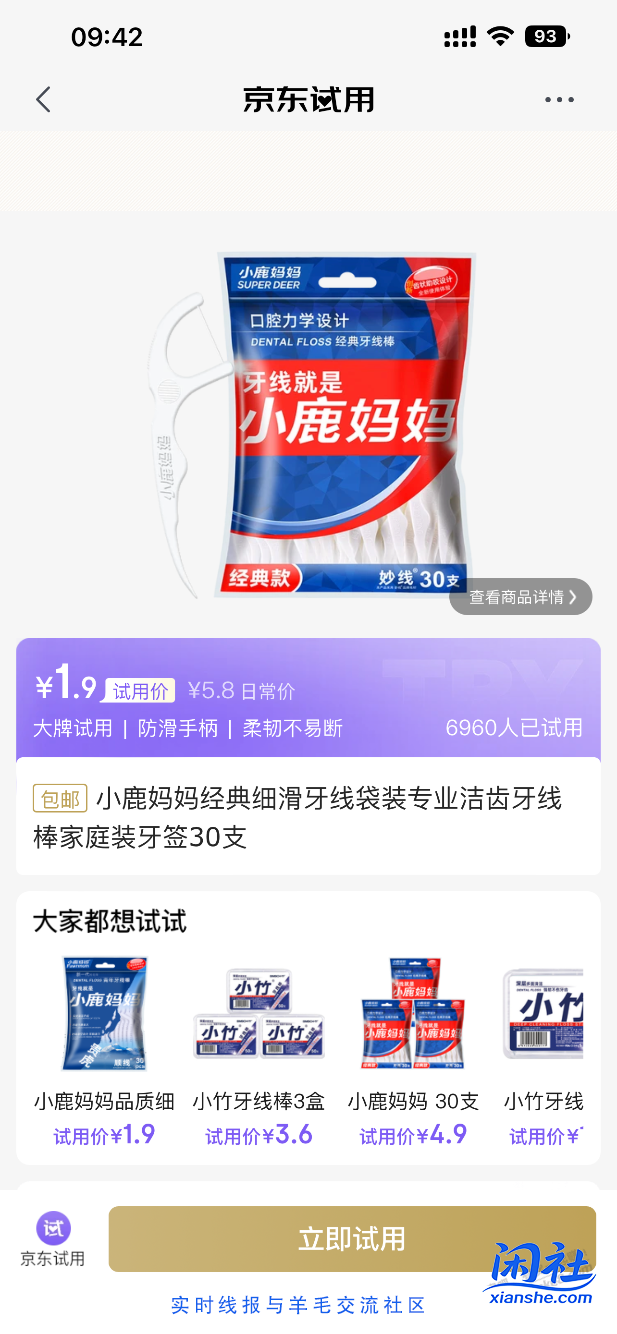
Task: Tap 查看商品详情 to view product details
Action: (522, 597)
